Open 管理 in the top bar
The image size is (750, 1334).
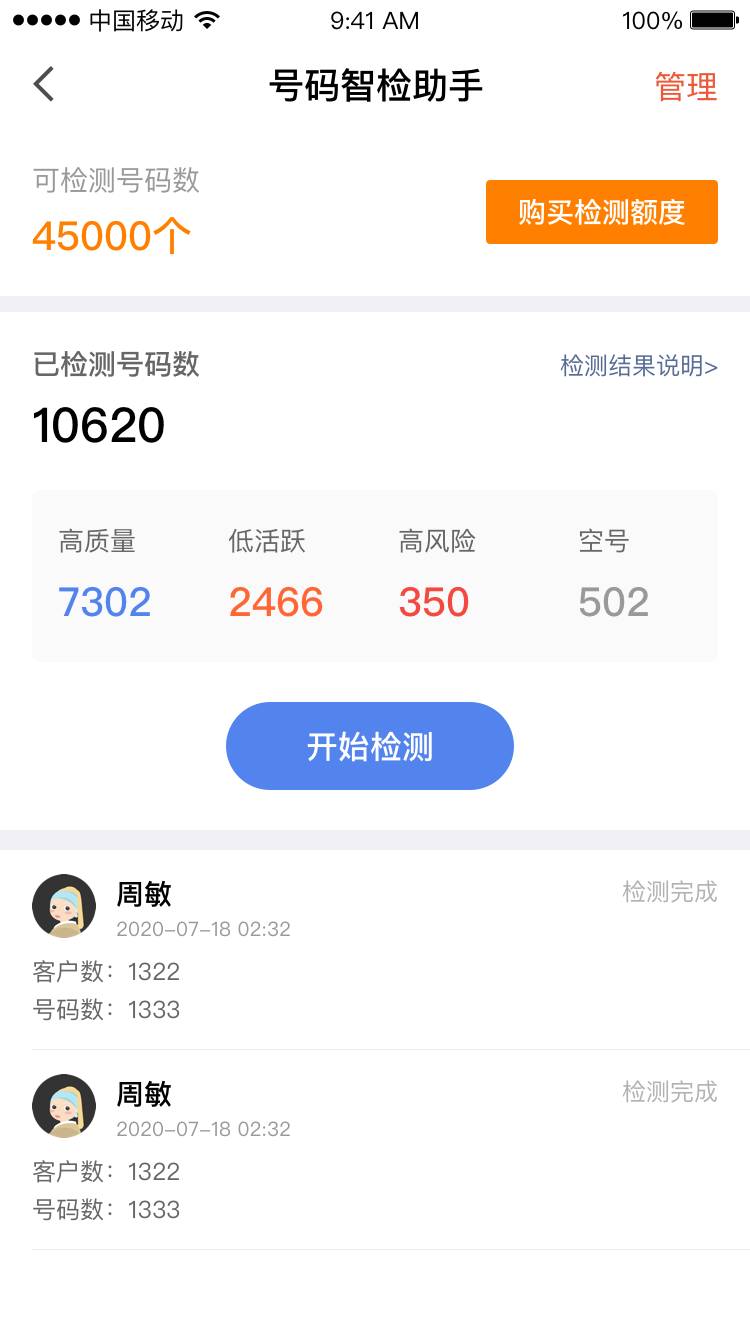[686, 87]
